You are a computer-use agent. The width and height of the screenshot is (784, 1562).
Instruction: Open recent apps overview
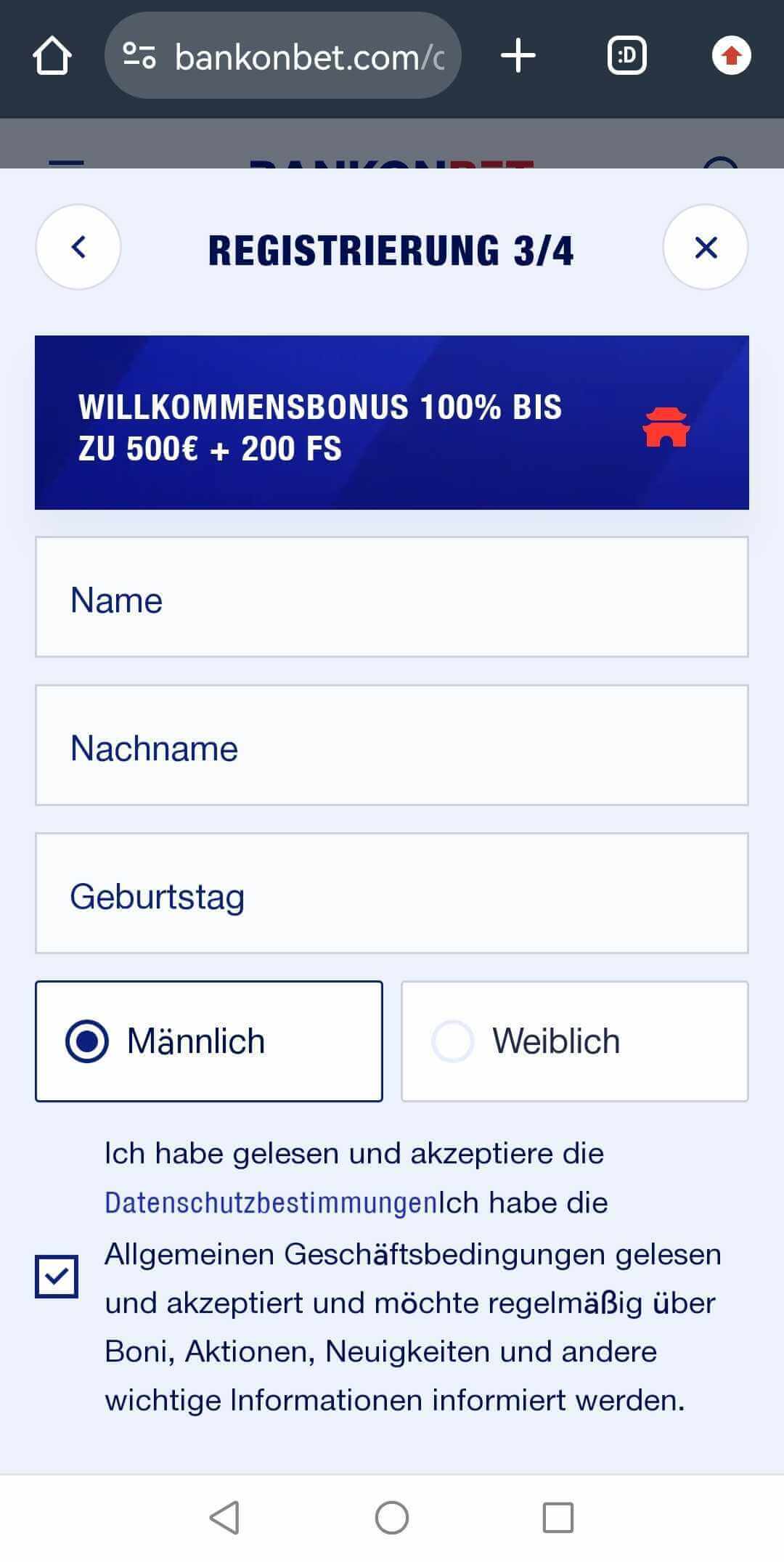tap(558, 1518)
